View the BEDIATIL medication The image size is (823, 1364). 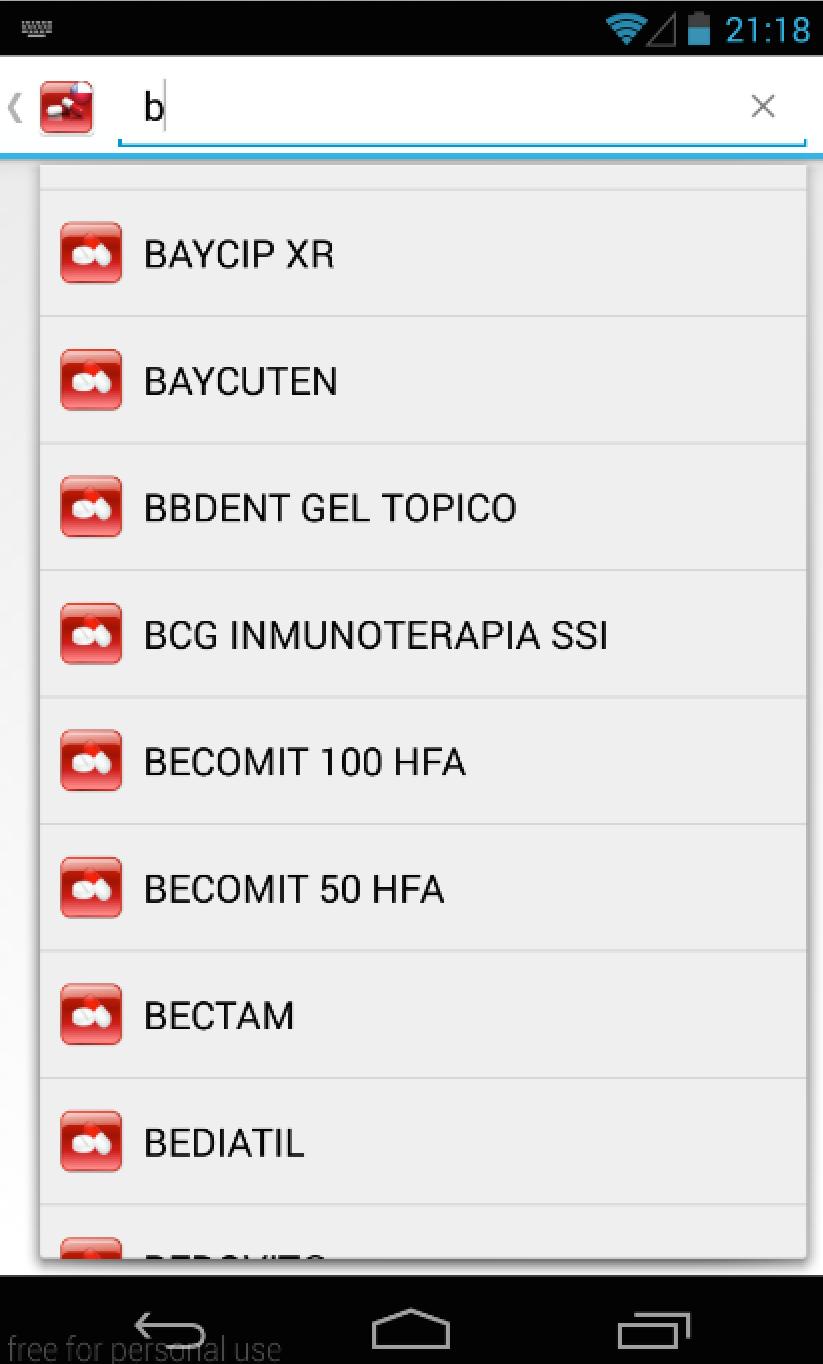422,1143
